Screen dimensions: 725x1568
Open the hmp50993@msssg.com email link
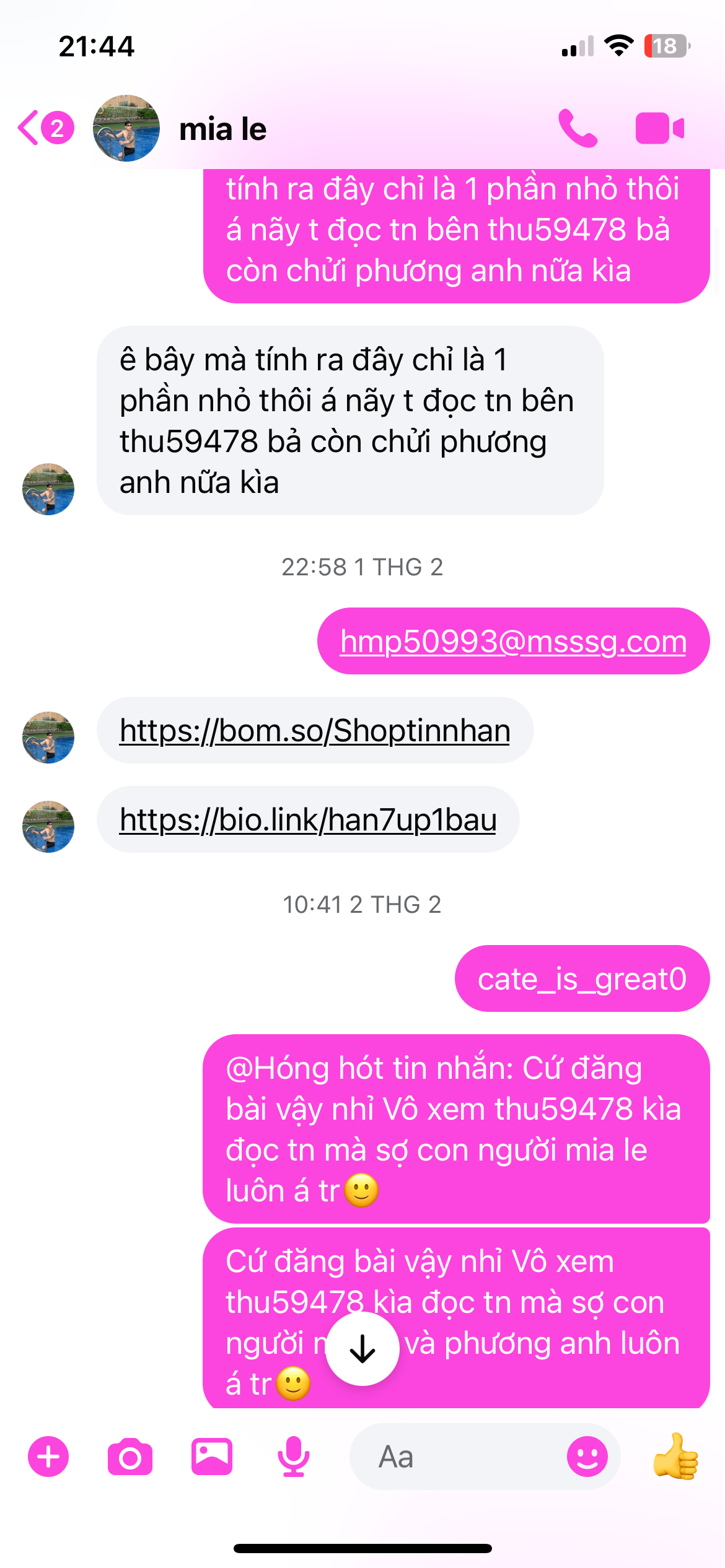pos(513,641)
